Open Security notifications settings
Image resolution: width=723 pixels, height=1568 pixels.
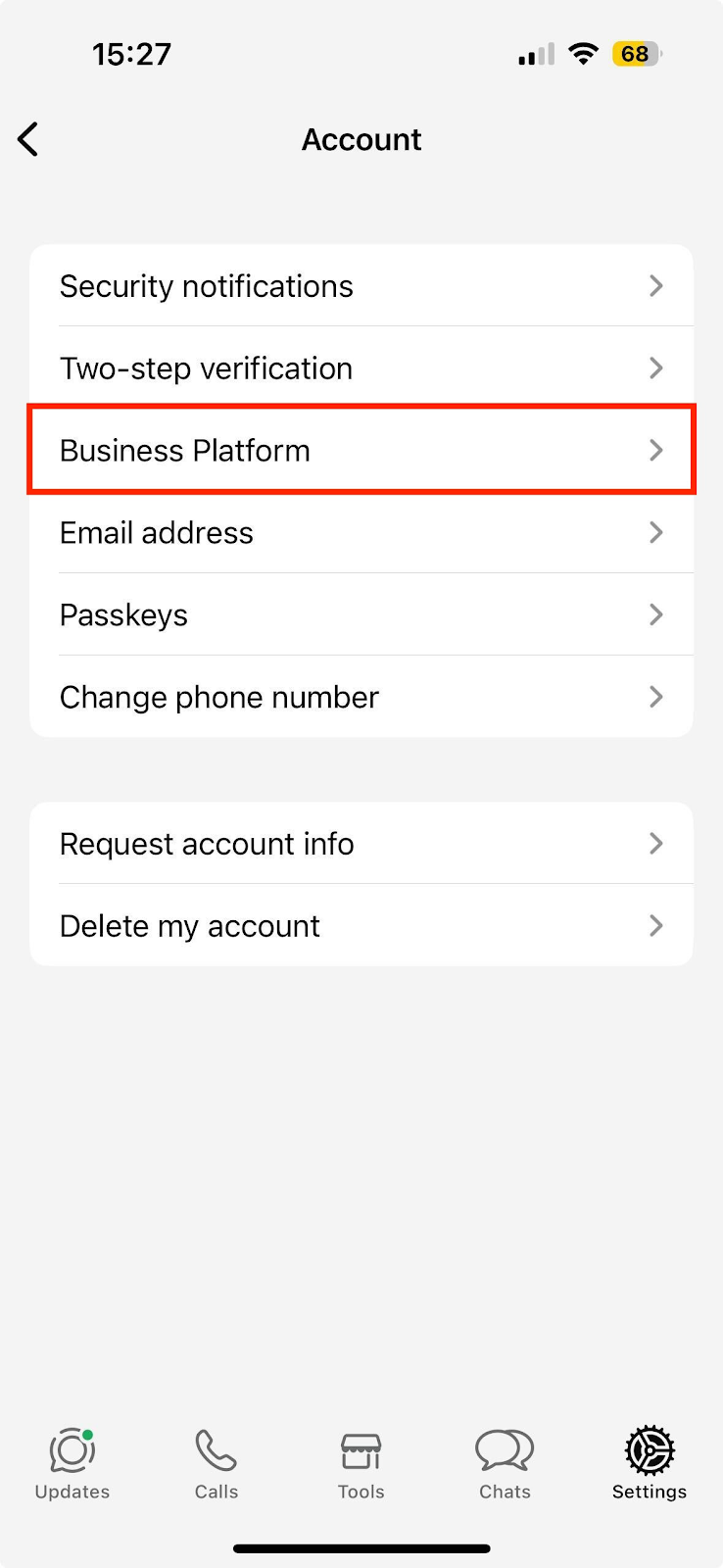coord(361,286)
